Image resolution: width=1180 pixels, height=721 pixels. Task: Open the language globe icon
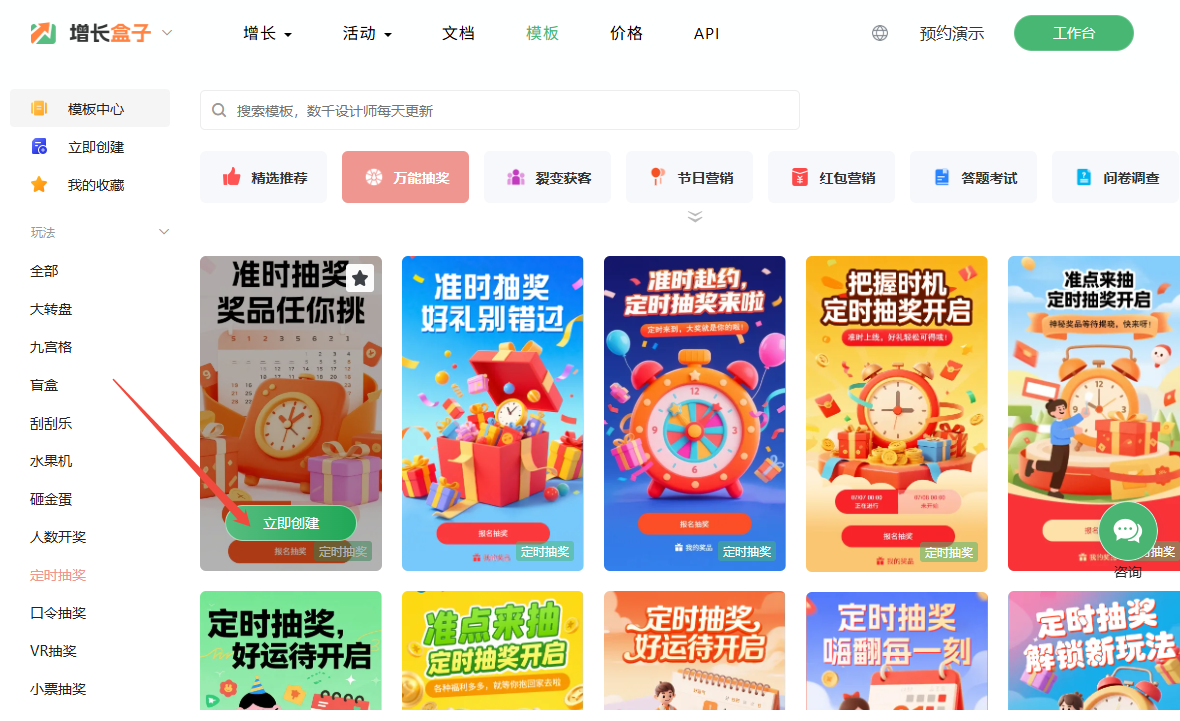coord(880,33)
